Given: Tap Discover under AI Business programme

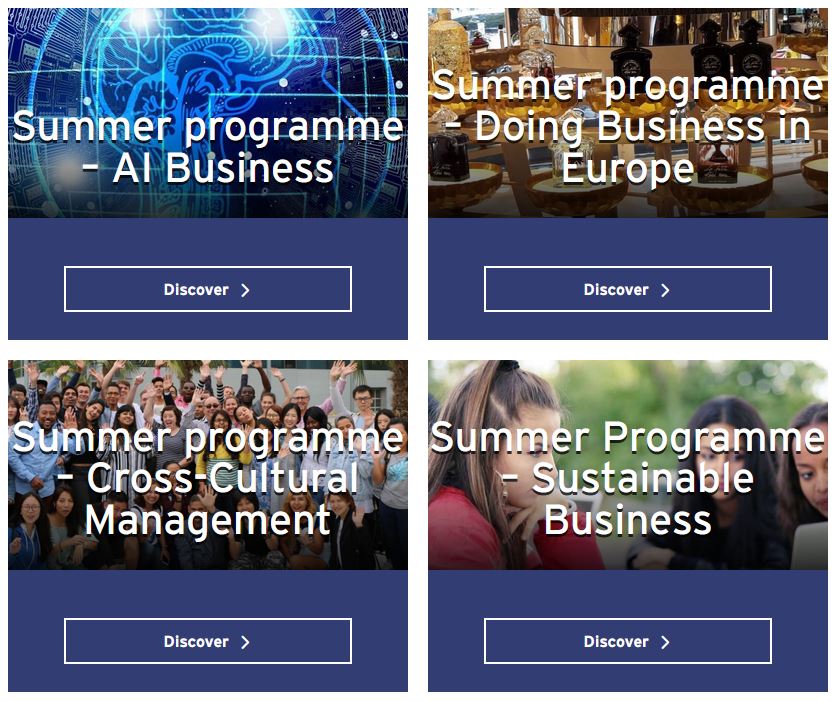Looking at the screenshot, I should tap(208, 289).
